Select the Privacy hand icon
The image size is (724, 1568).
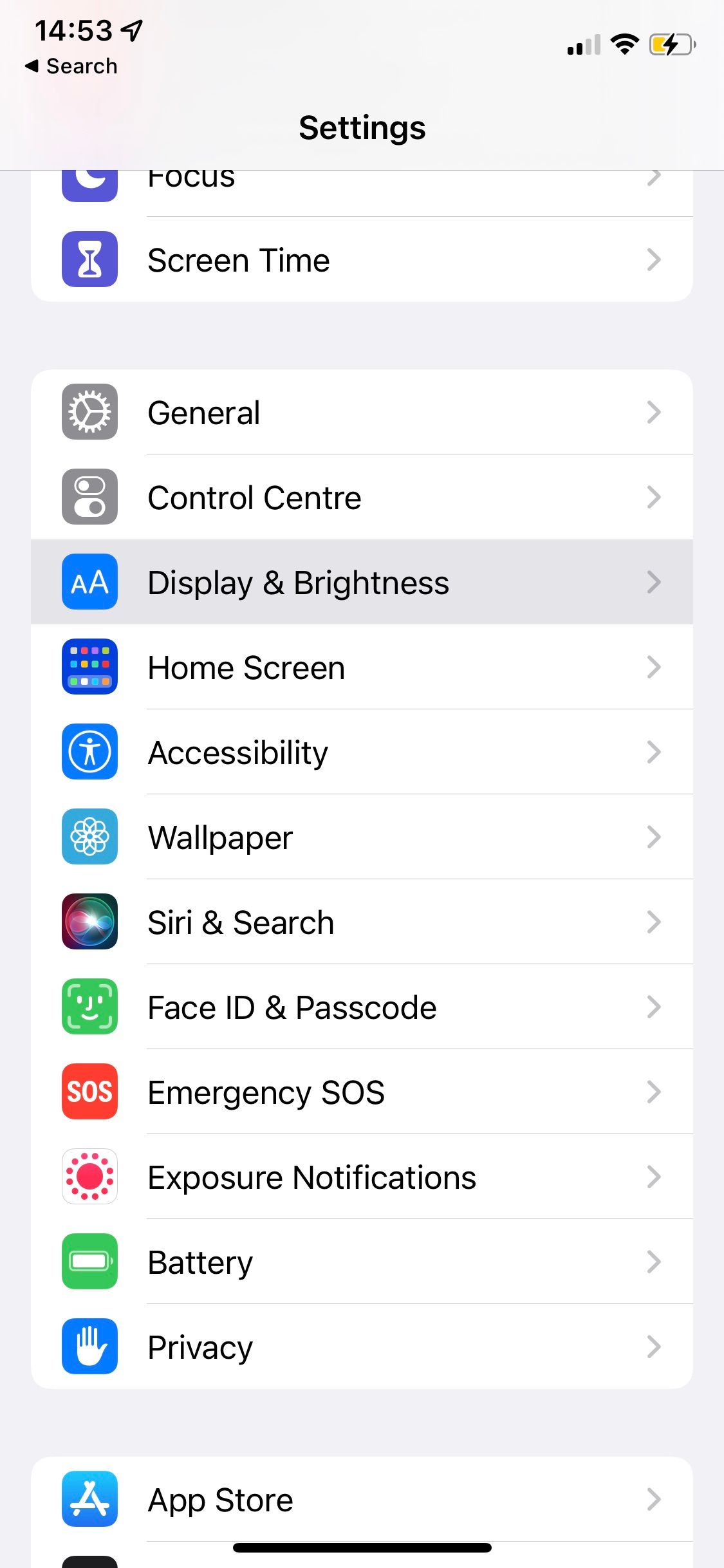pos(89,1347)
